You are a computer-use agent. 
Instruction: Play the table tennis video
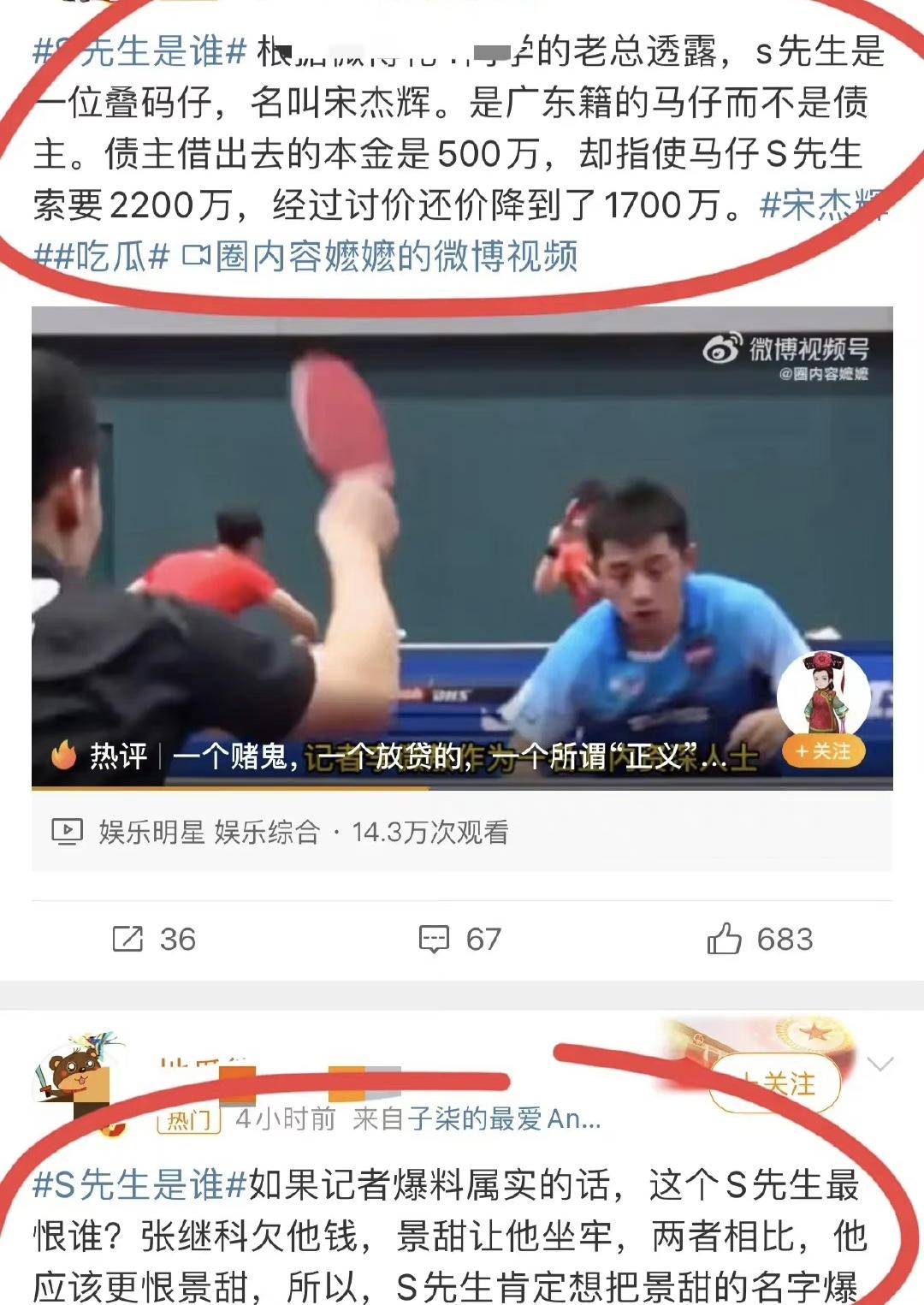click(x=462, y=548)
